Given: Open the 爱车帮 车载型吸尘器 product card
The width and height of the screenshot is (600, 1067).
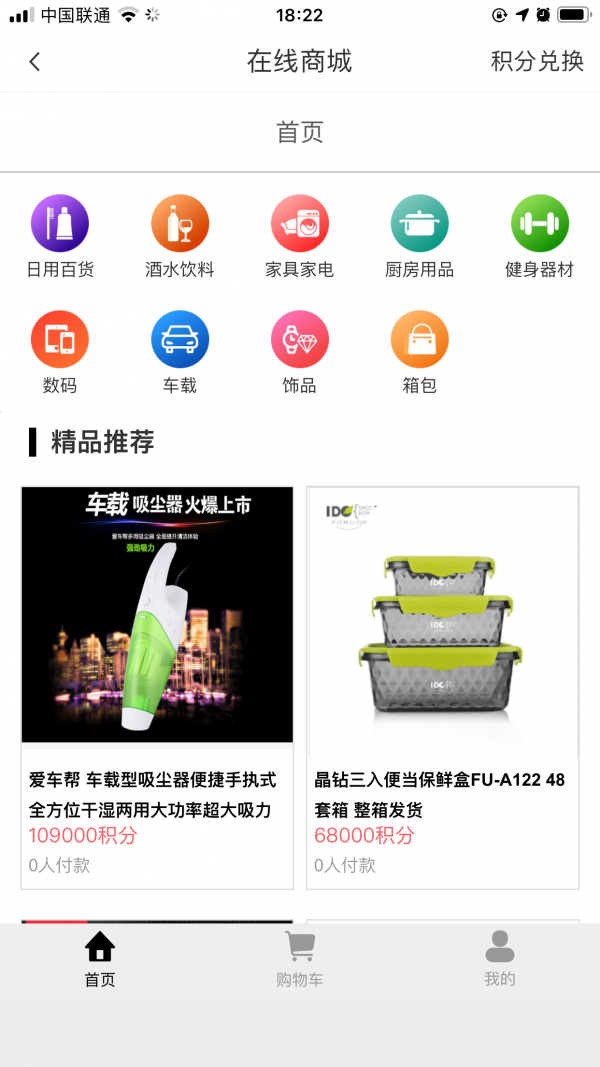Looking at the screenshot, I should pyautogui.click(x=157, y=687).
